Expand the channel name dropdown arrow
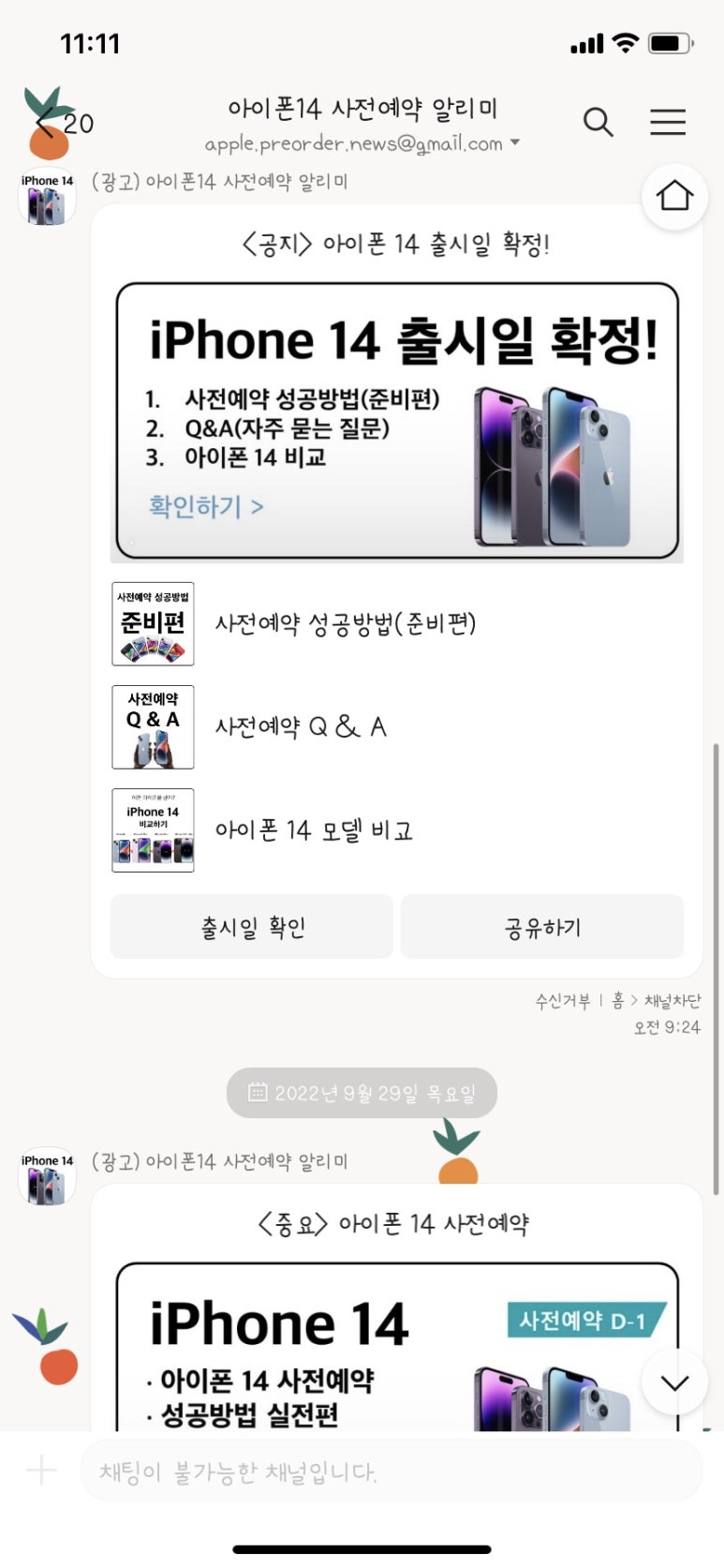The image size is (724, 1568). point(514,143)
